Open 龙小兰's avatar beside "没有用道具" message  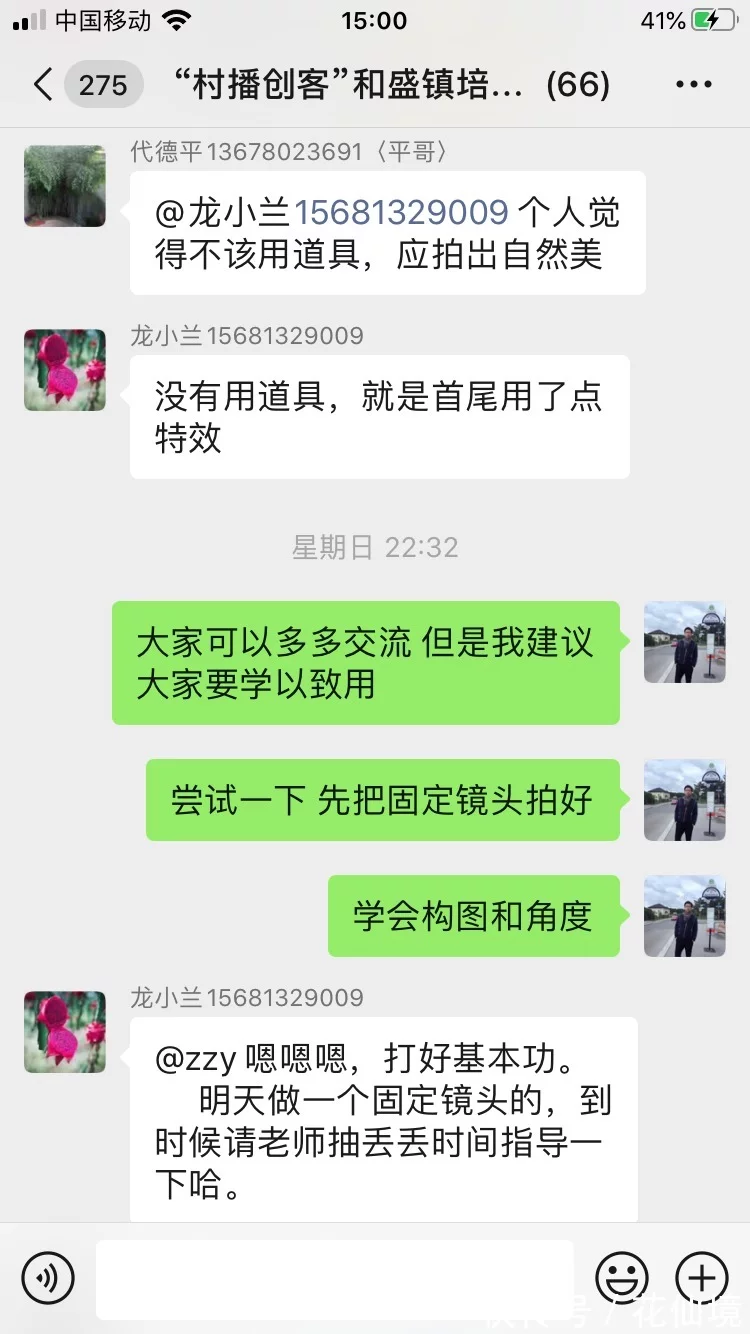click(65, 370)
